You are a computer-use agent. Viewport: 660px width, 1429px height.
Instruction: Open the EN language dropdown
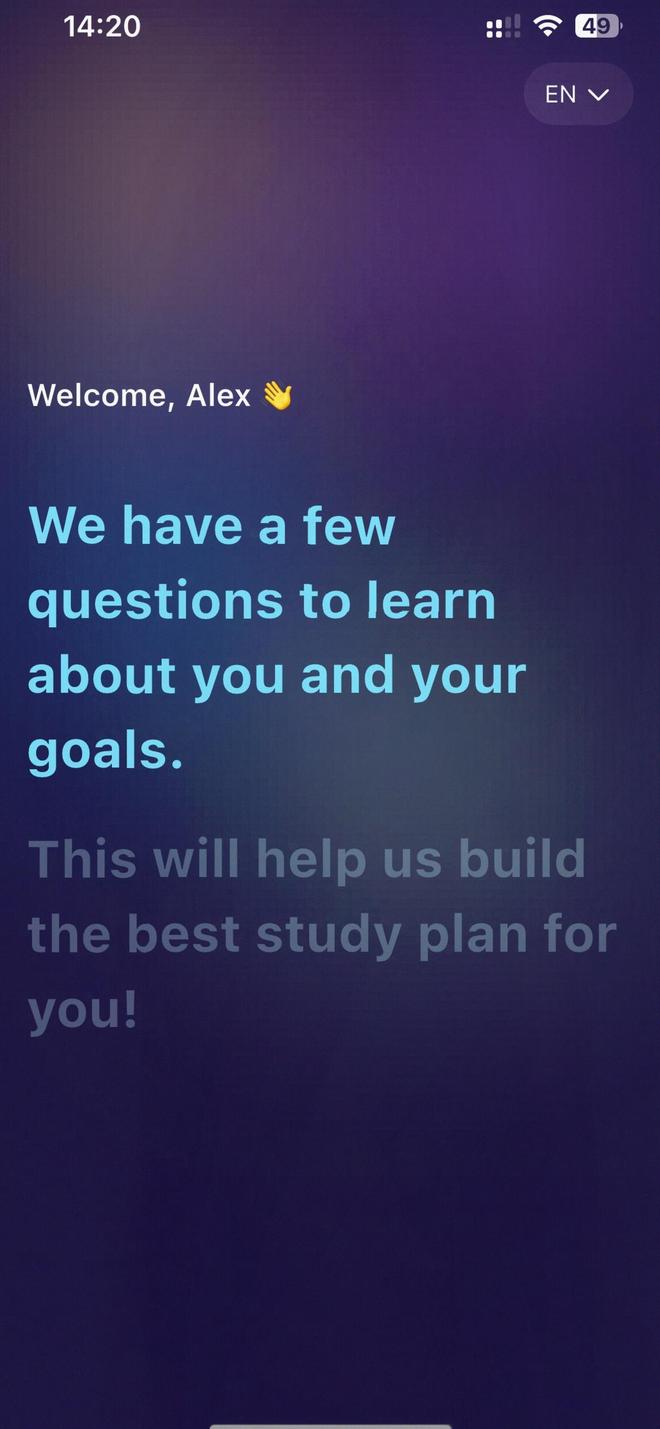577,94
